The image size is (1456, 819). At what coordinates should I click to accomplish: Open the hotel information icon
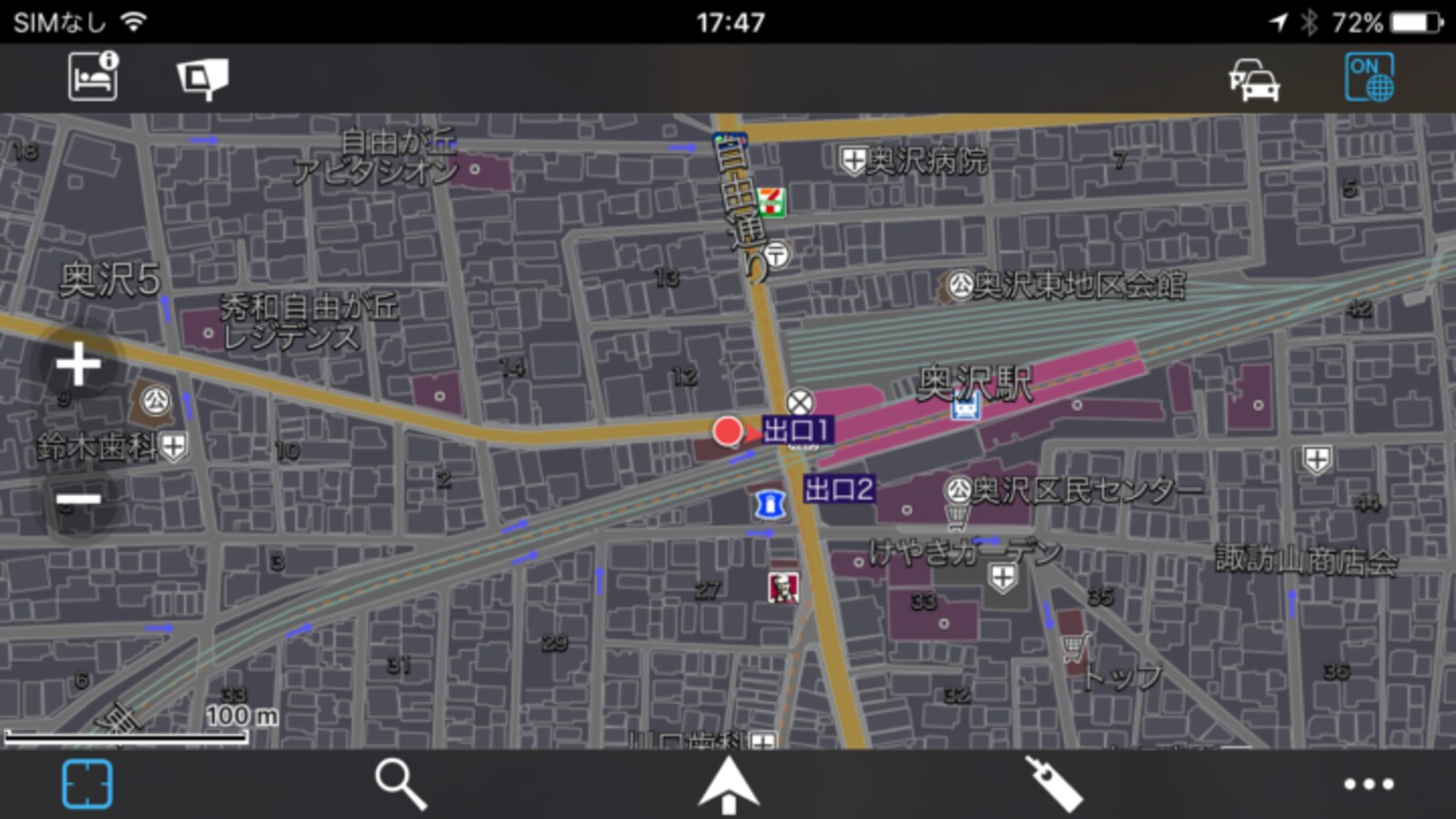(x=93, y=76)
